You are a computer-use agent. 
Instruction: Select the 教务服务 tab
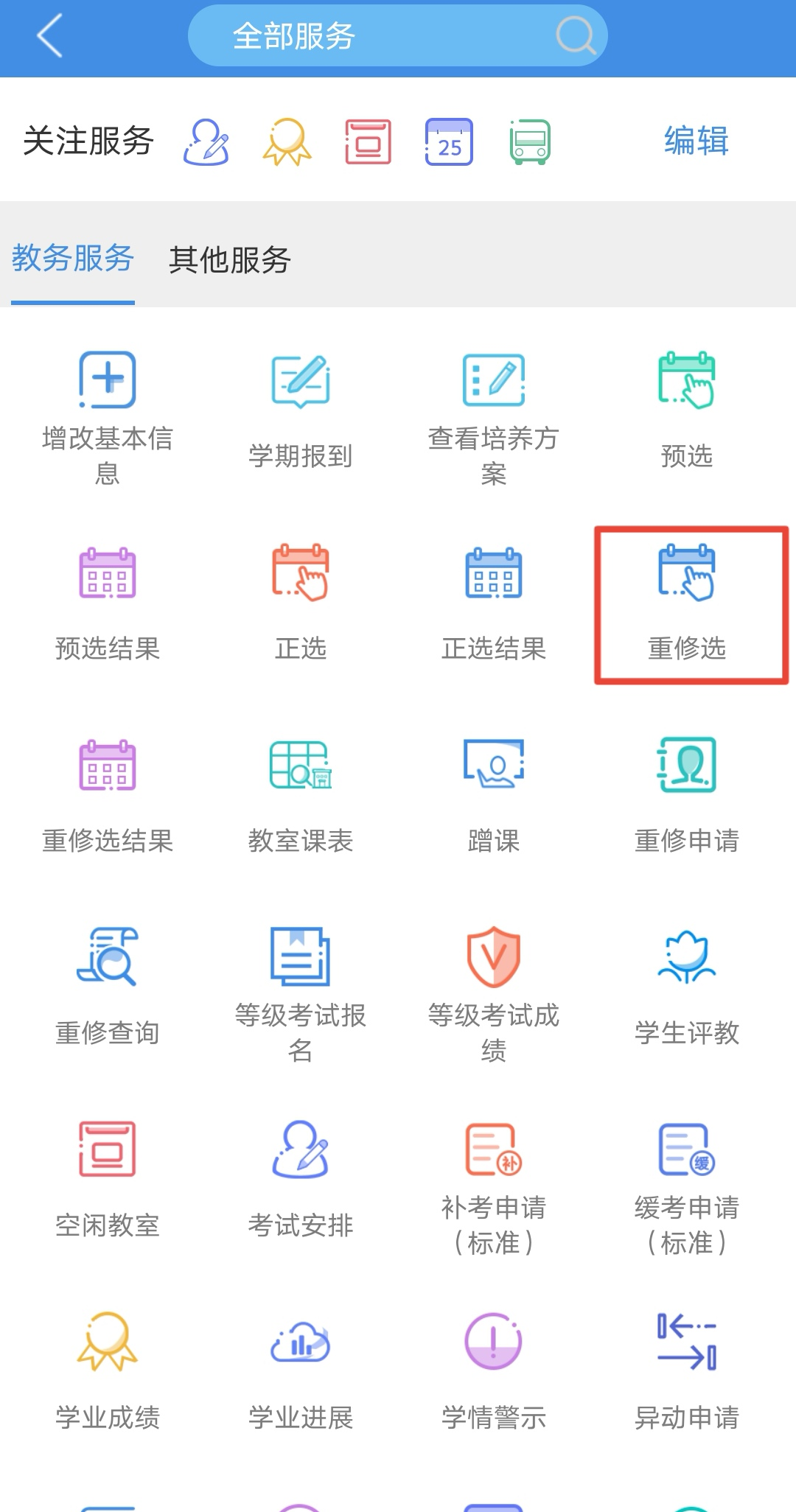coord(72,259)
